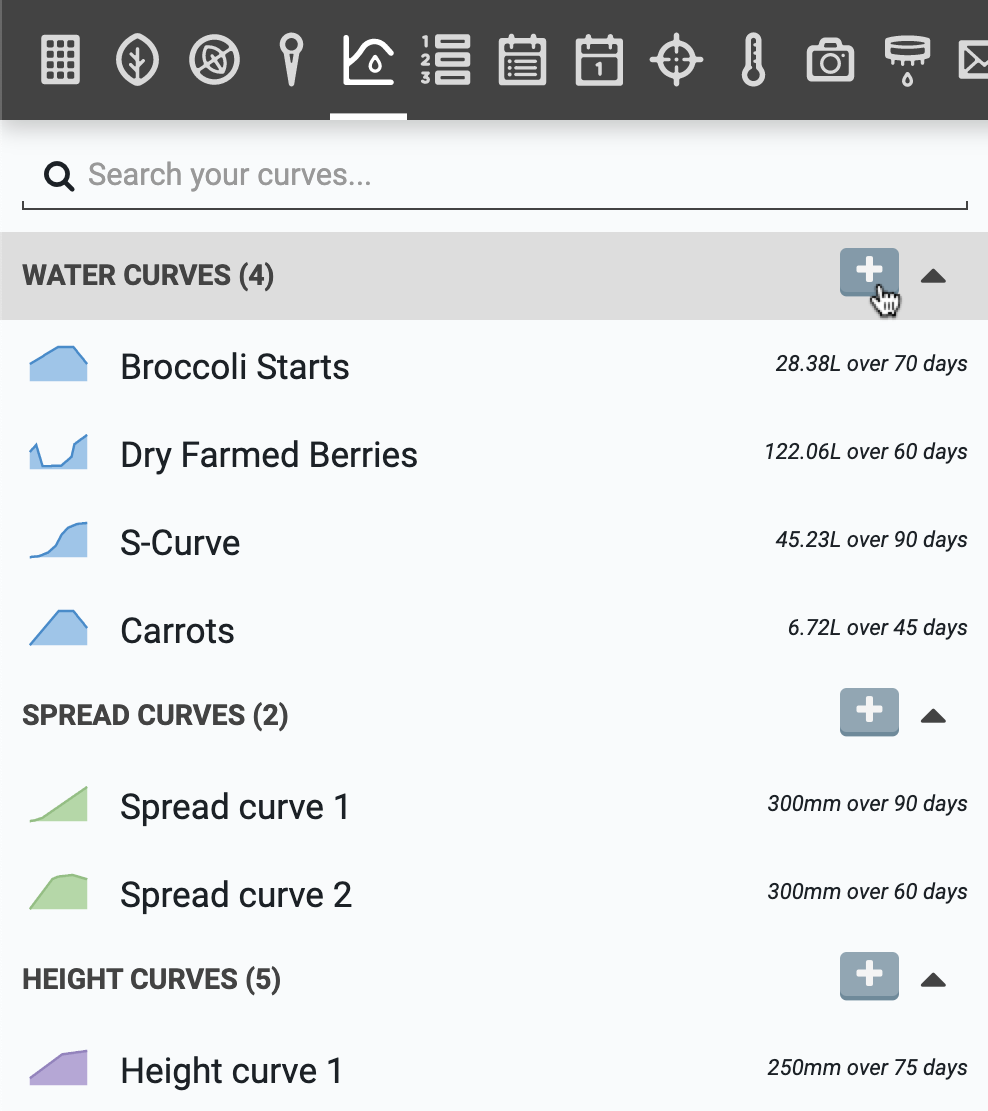The height and width of the screenshot is (1111, 988).
Task: Open the plant leaf tool
Action: pyautogui.click(x=137, y=59)
